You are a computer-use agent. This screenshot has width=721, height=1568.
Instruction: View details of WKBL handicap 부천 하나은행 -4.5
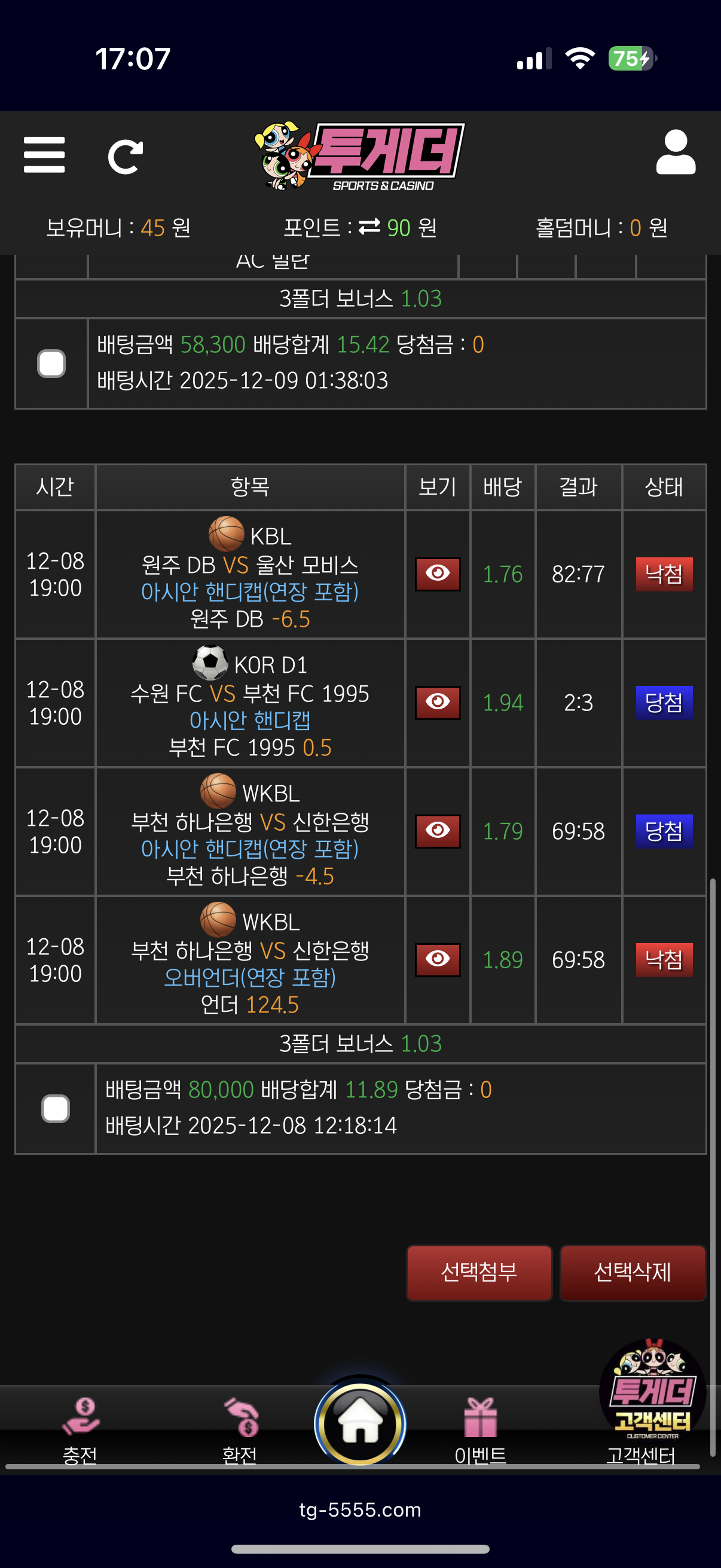pos(438,831)
